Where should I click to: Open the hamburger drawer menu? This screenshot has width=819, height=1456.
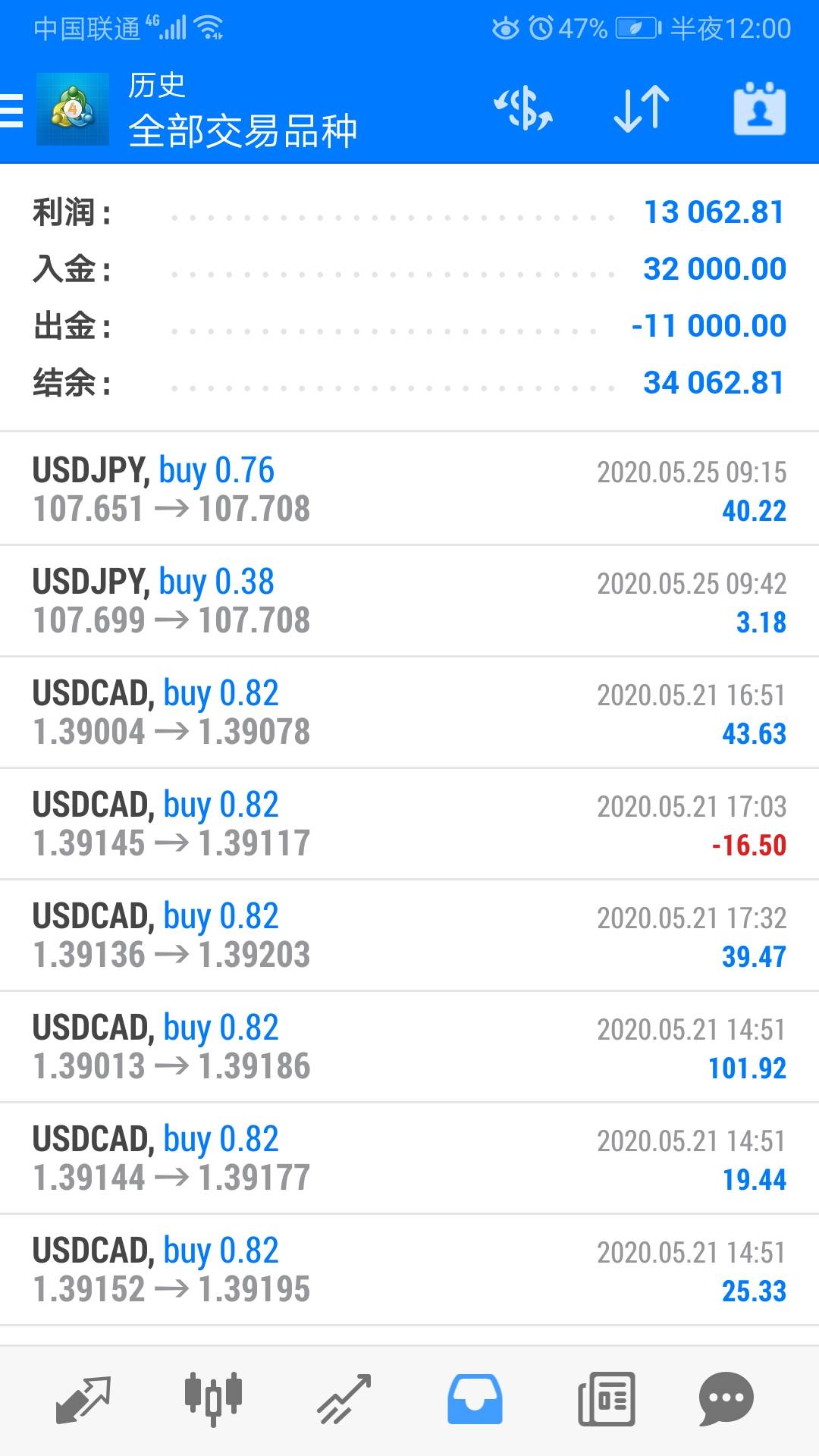[x=11, y=111]
